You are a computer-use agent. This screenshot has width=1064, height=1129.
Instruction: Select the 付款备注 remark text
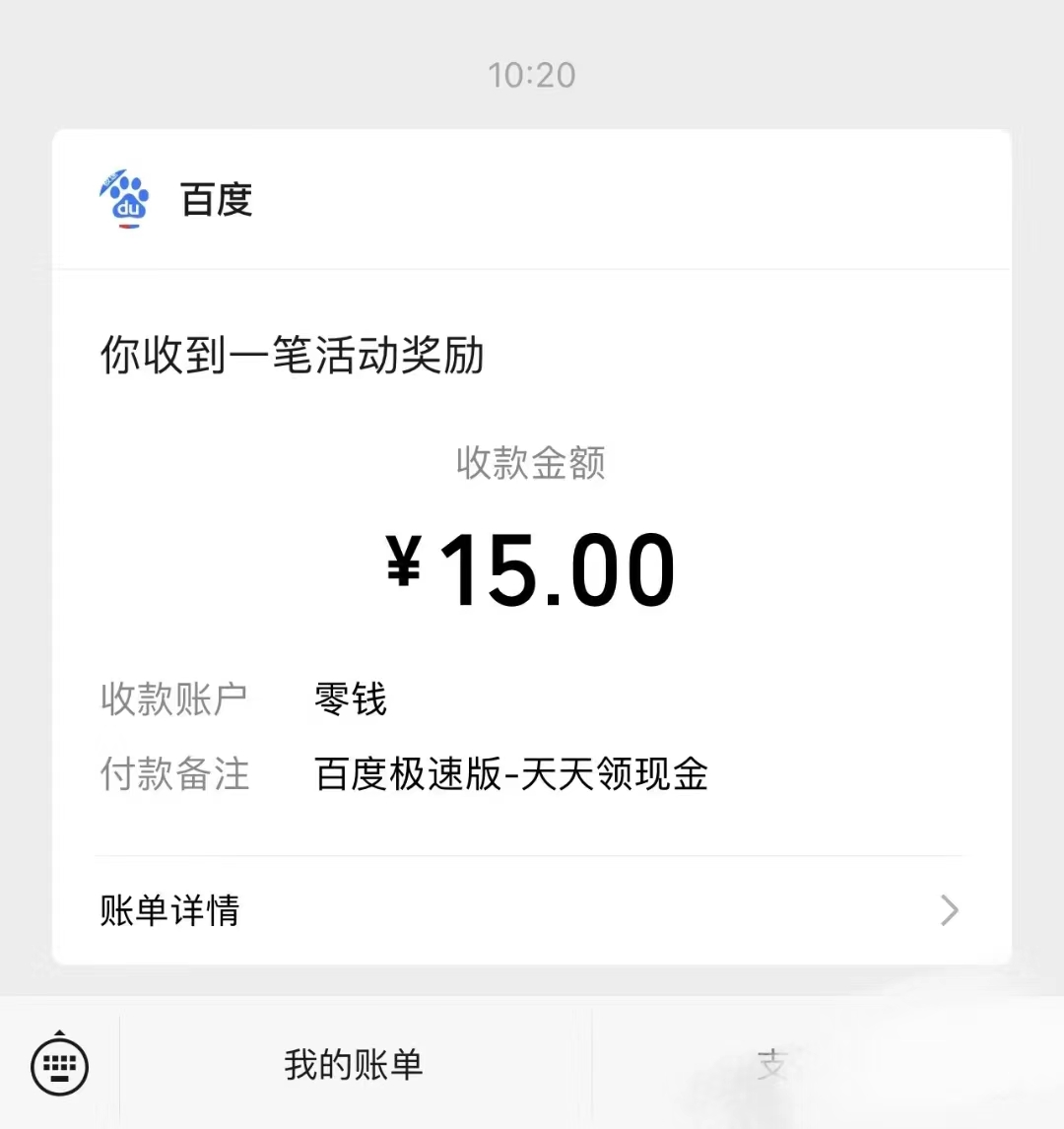pyautogui.click(x=175, y=776)
